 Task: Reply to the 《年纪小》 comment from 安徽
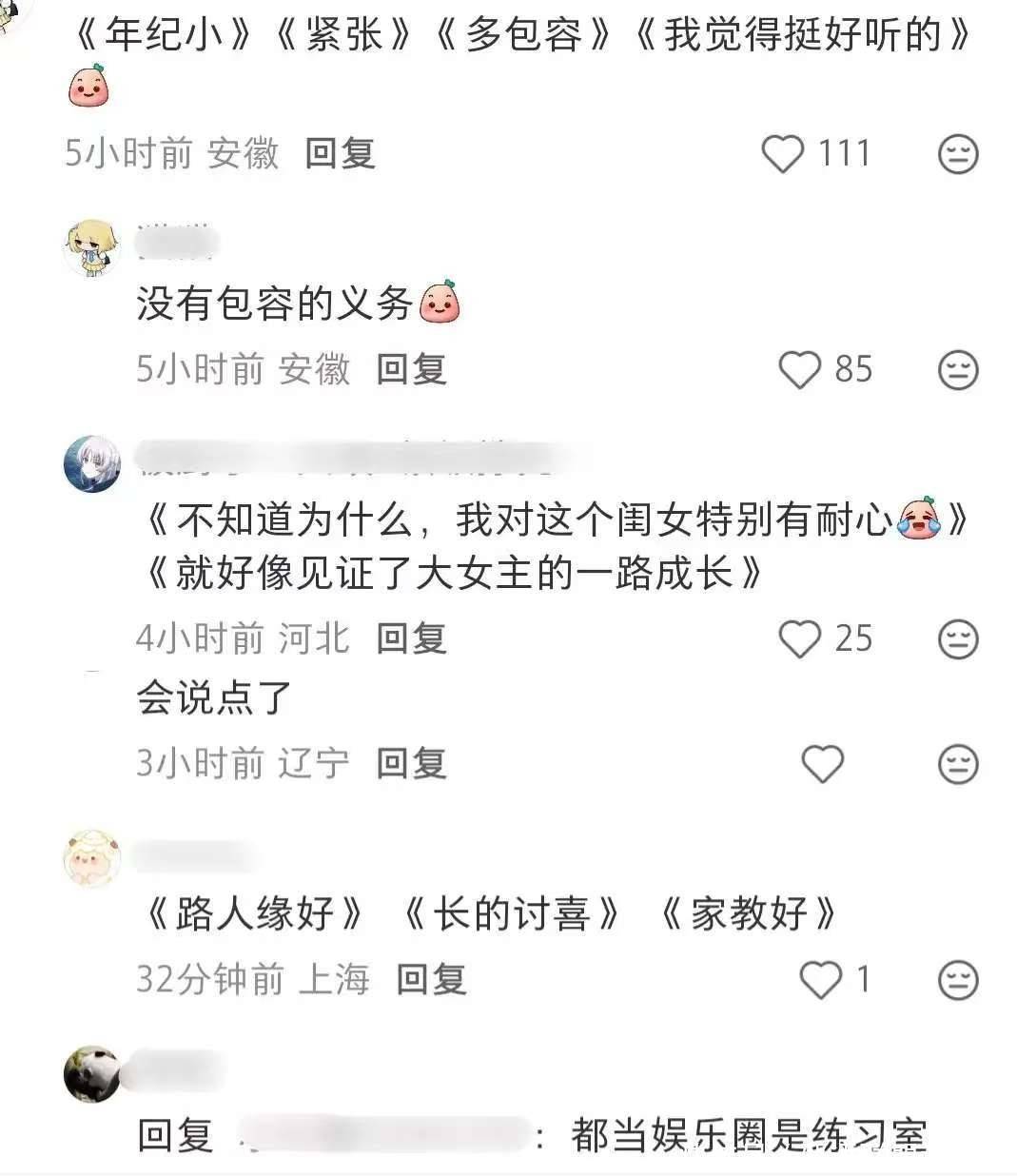(340, 153)
